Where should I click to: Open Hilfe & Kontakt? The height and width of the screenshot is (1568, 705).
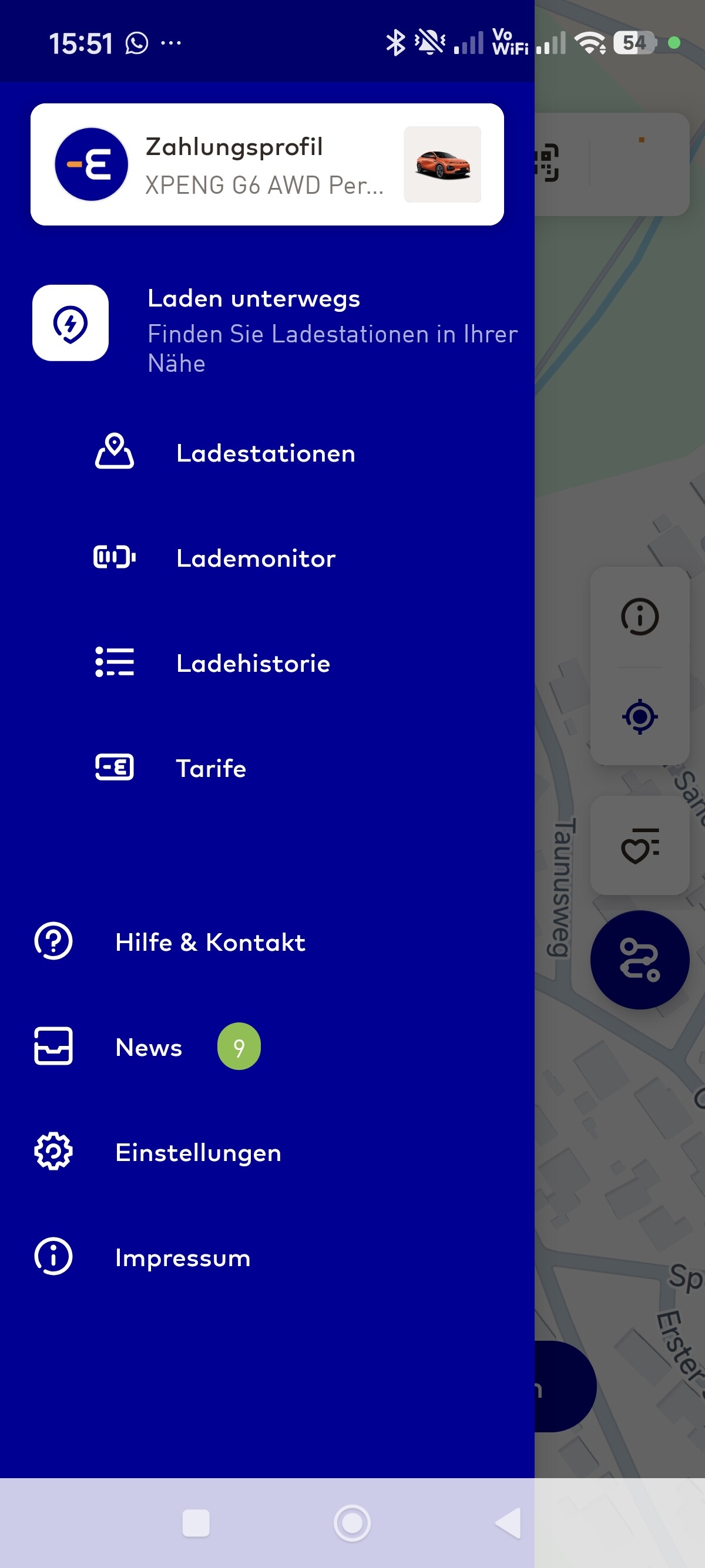pyautogui.click(x=210, y=942)
